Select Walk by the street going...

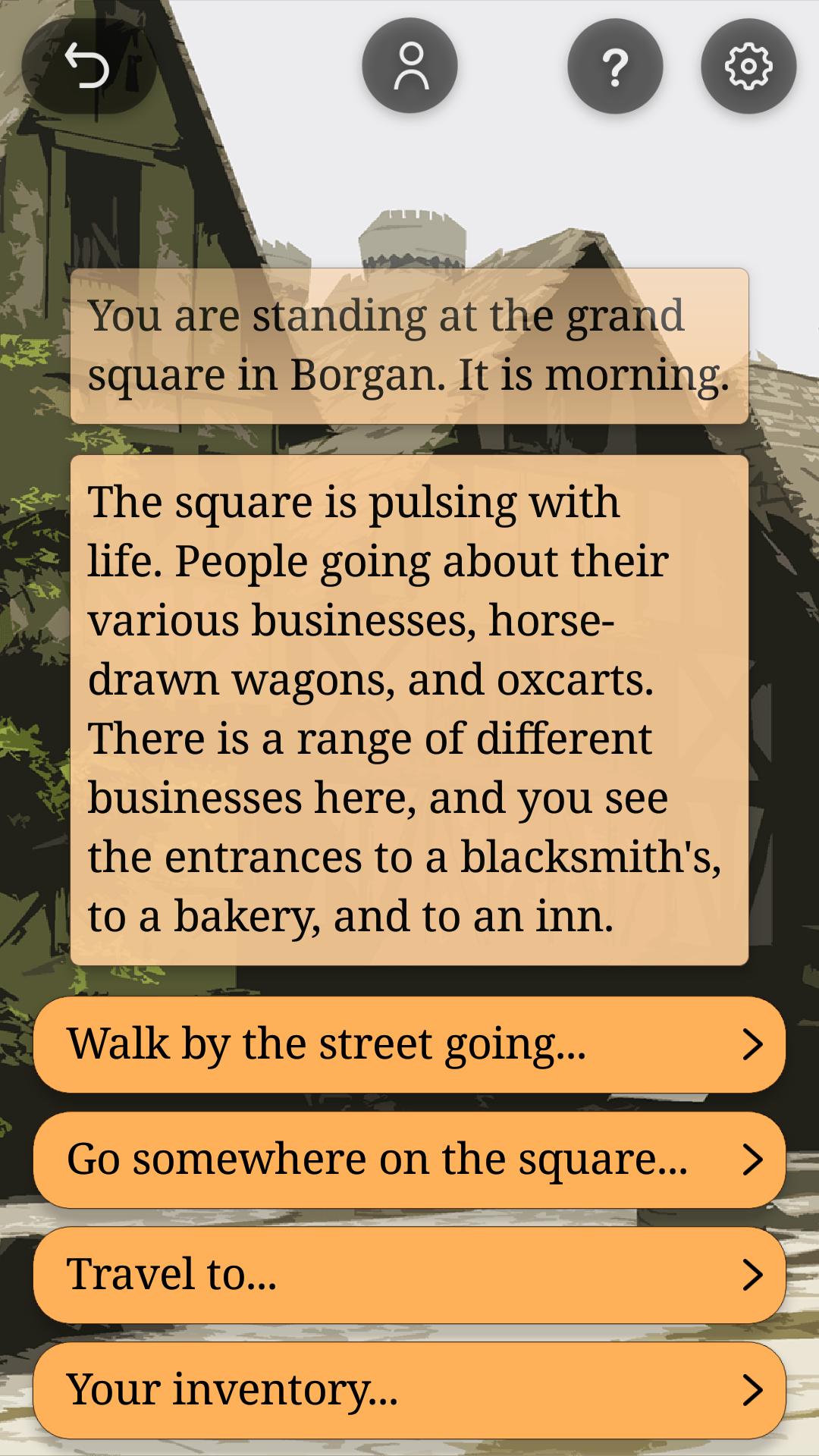409,1044
